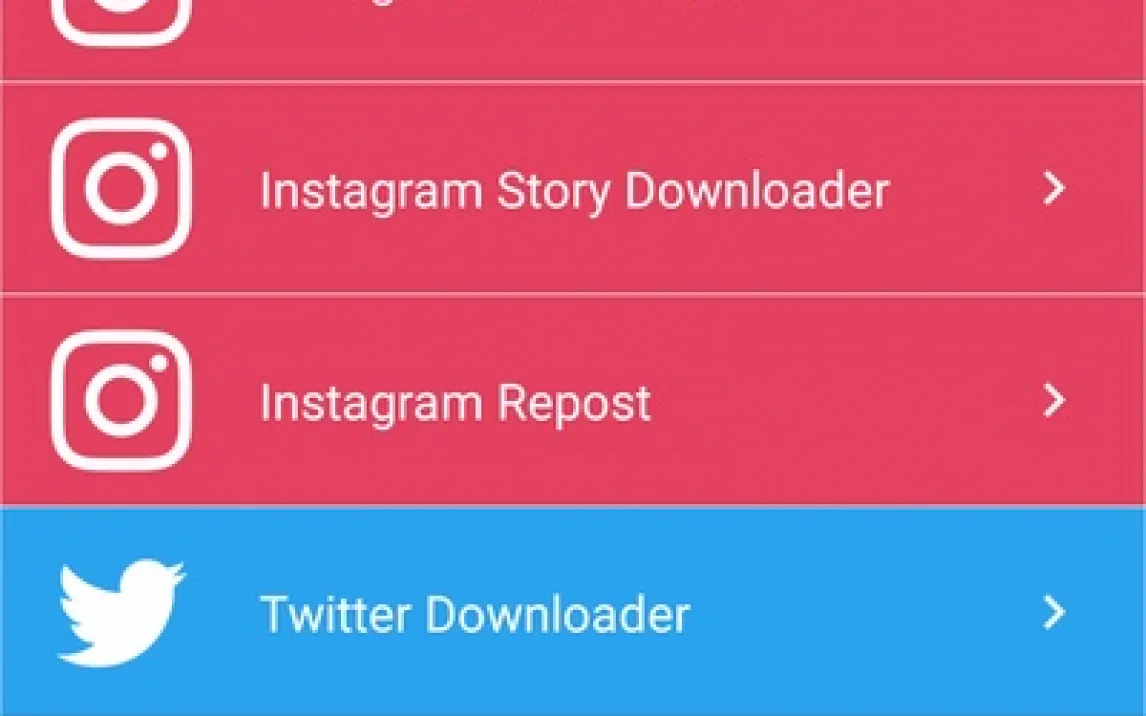Launch the Twitter Downloader tool

click(x=573, y=612)
